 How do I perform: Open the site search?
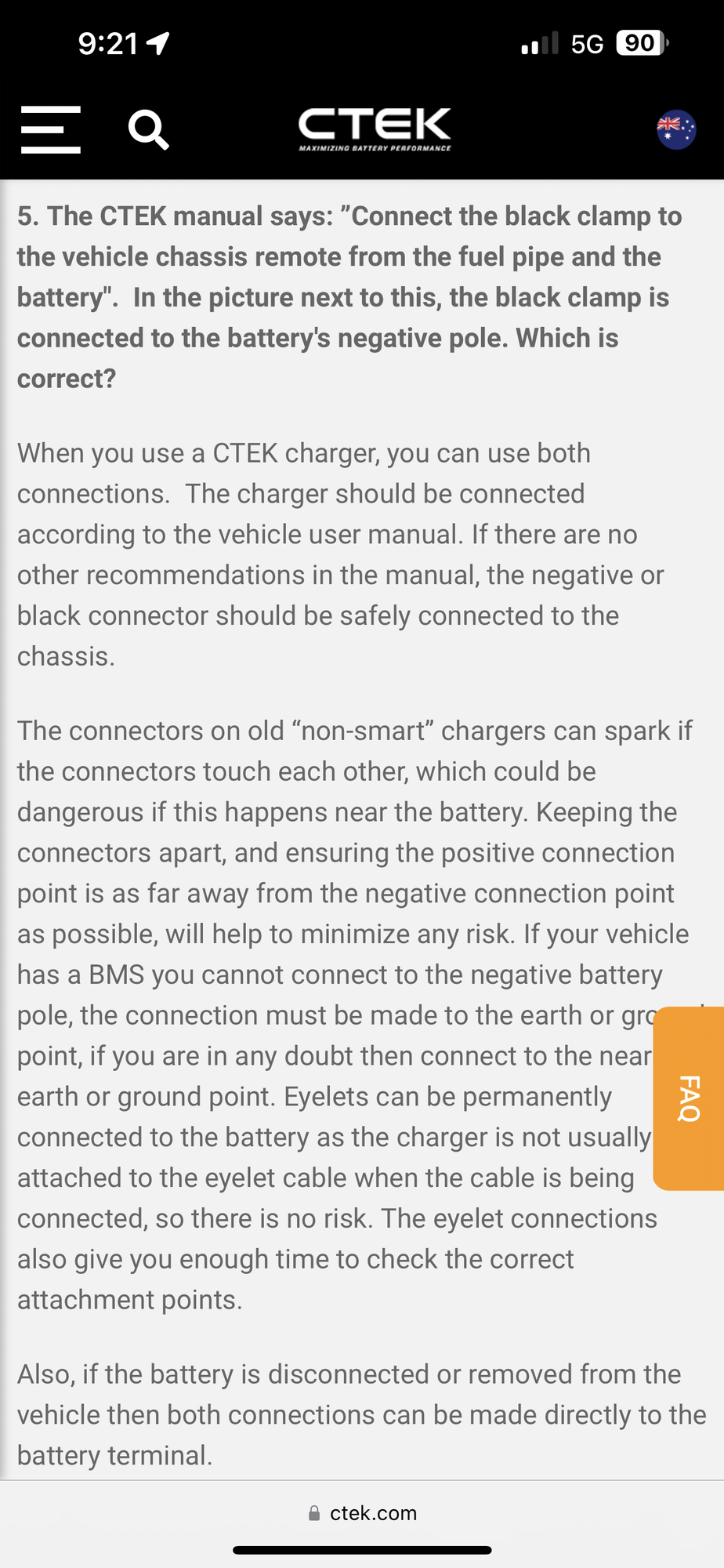coord(148,129)
